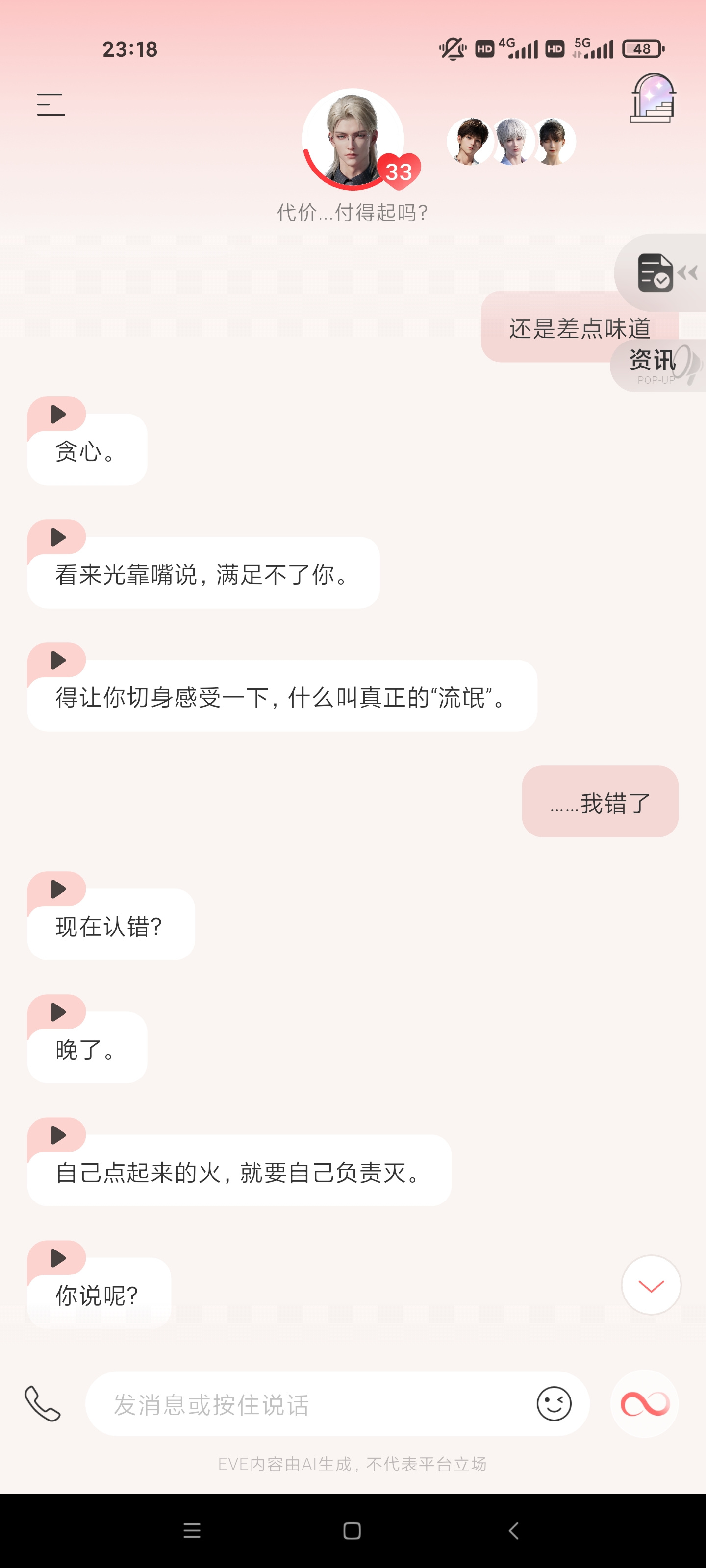Play voice for the message about 真正的"流氓"

pos(57,660)
